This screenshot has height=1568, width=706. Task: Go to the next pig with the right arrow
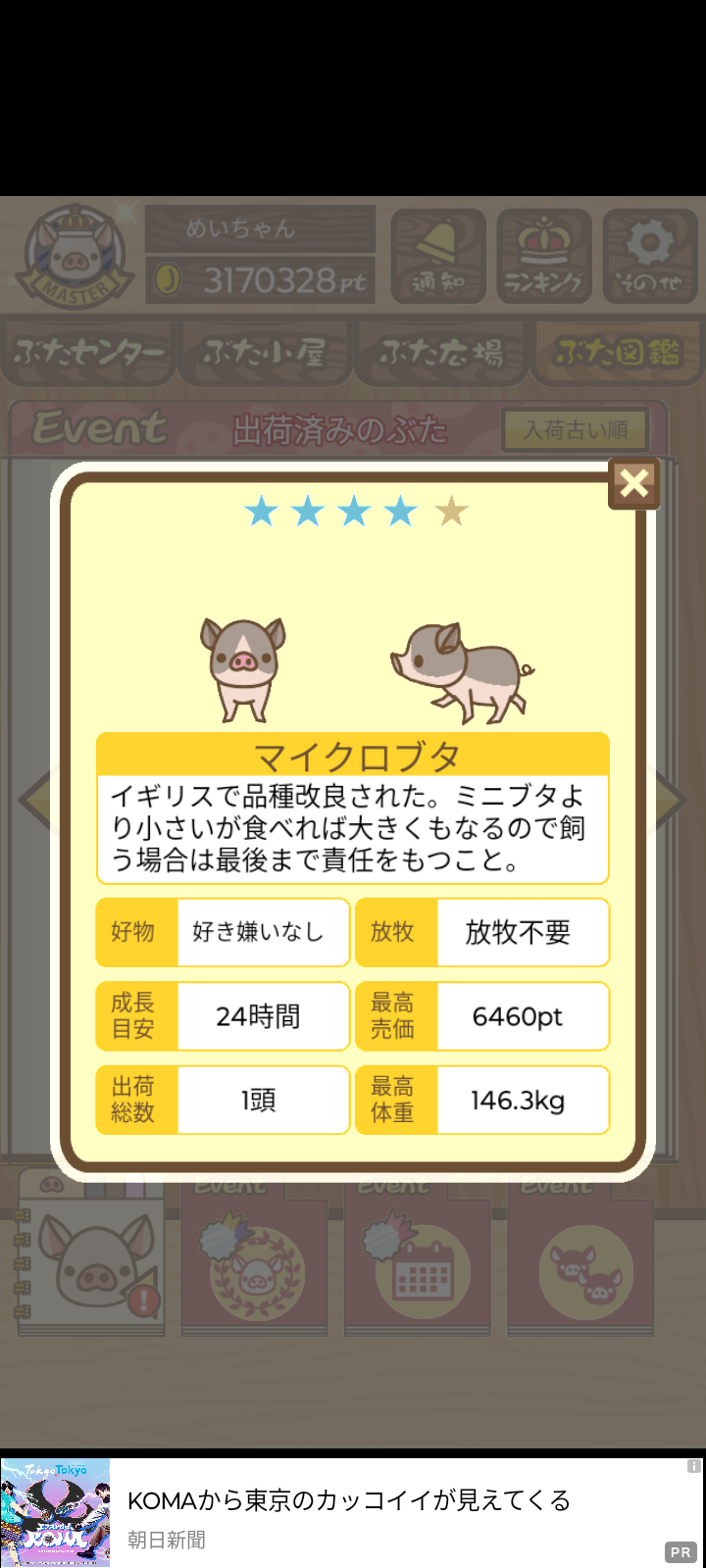point(672,799)
